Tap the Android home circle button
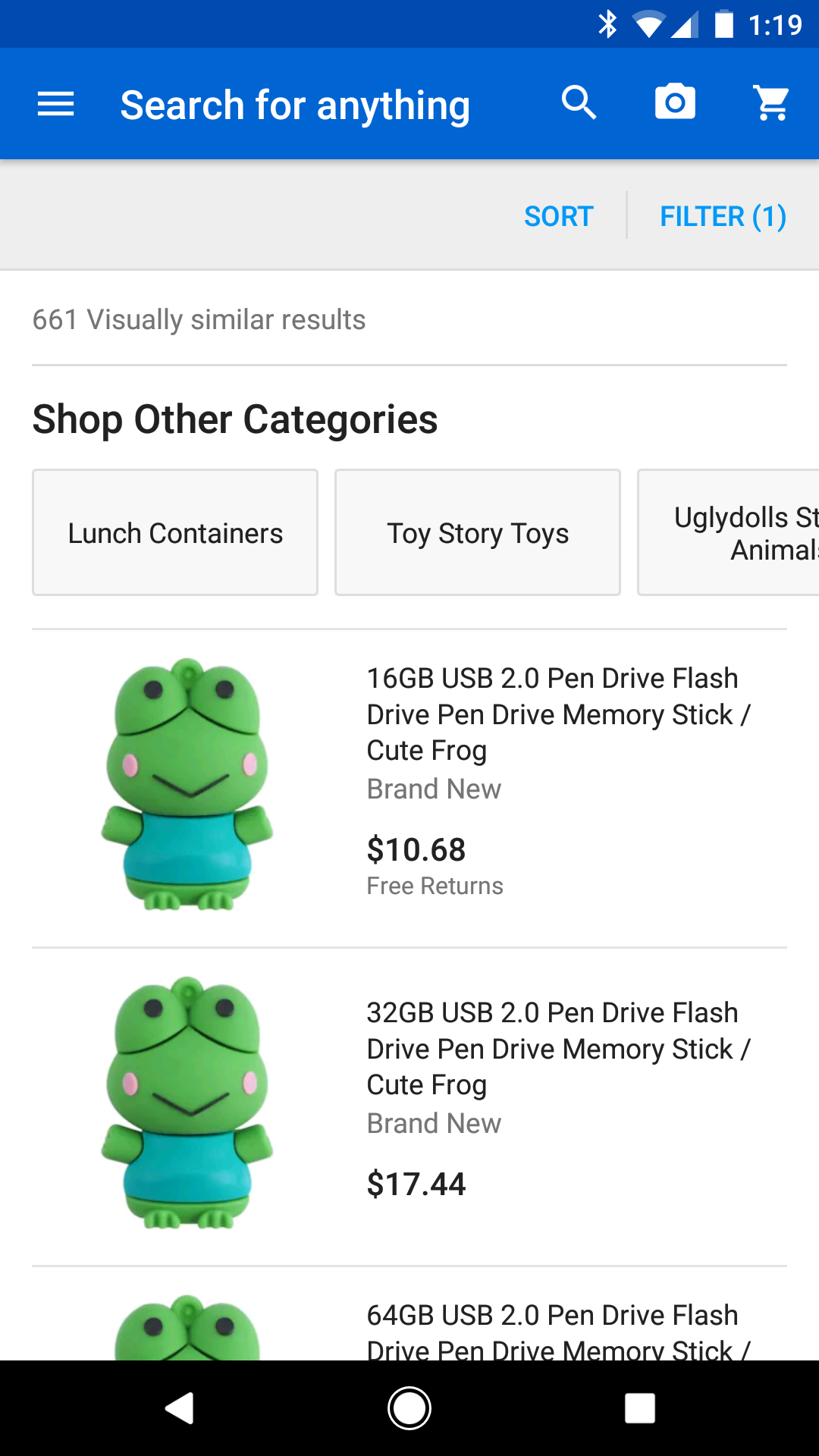The width and height of the screenshot is (819, 1456). [409, 1408]
